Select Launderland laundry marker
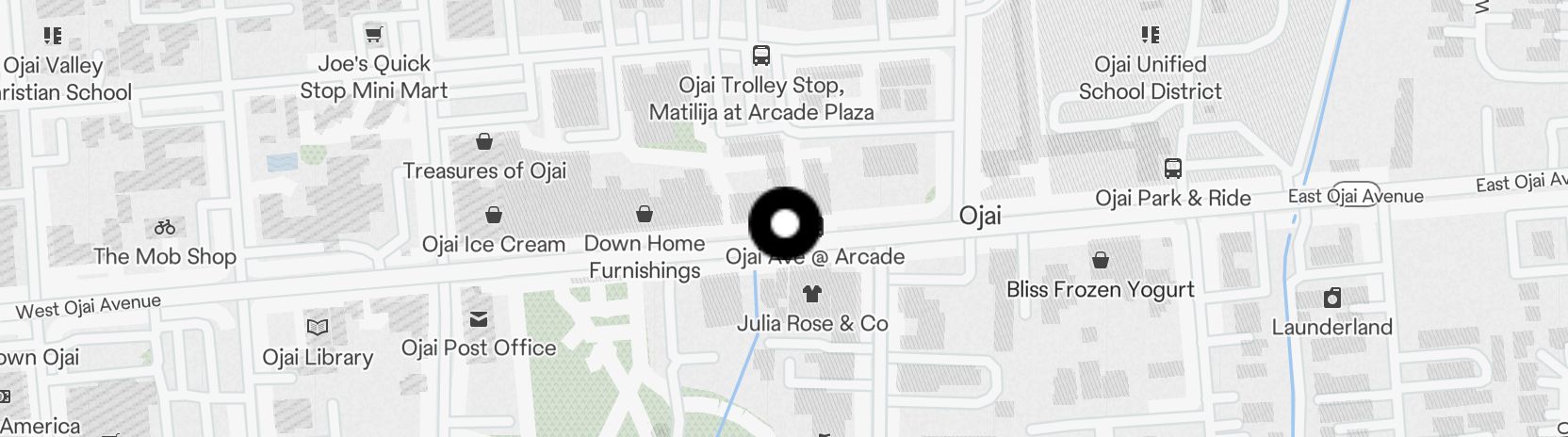The height and width of the screenshot is (437, 1568). click(x=1331, y=299)
